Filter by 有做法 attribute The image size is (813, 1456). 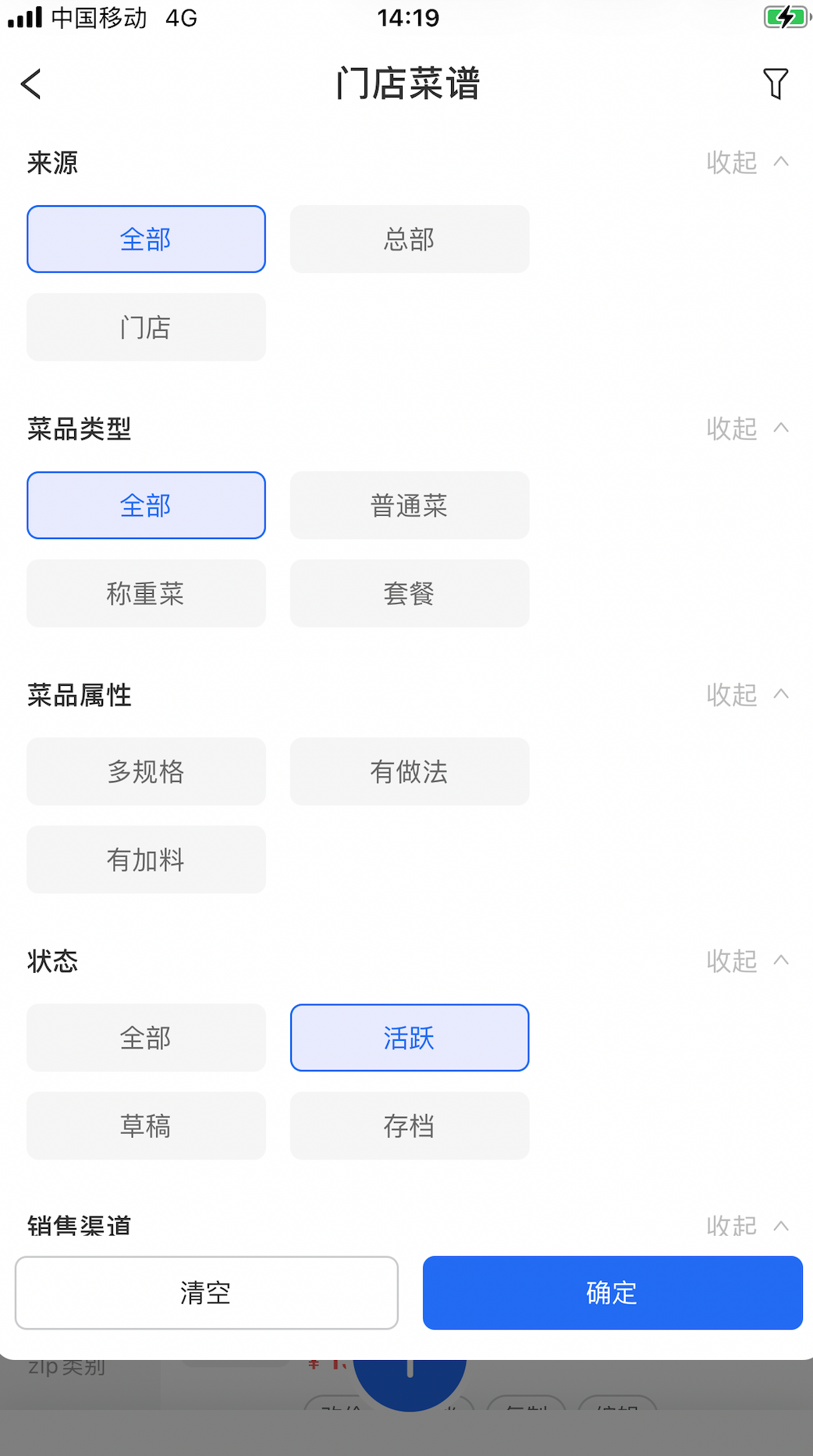(409, 772)
